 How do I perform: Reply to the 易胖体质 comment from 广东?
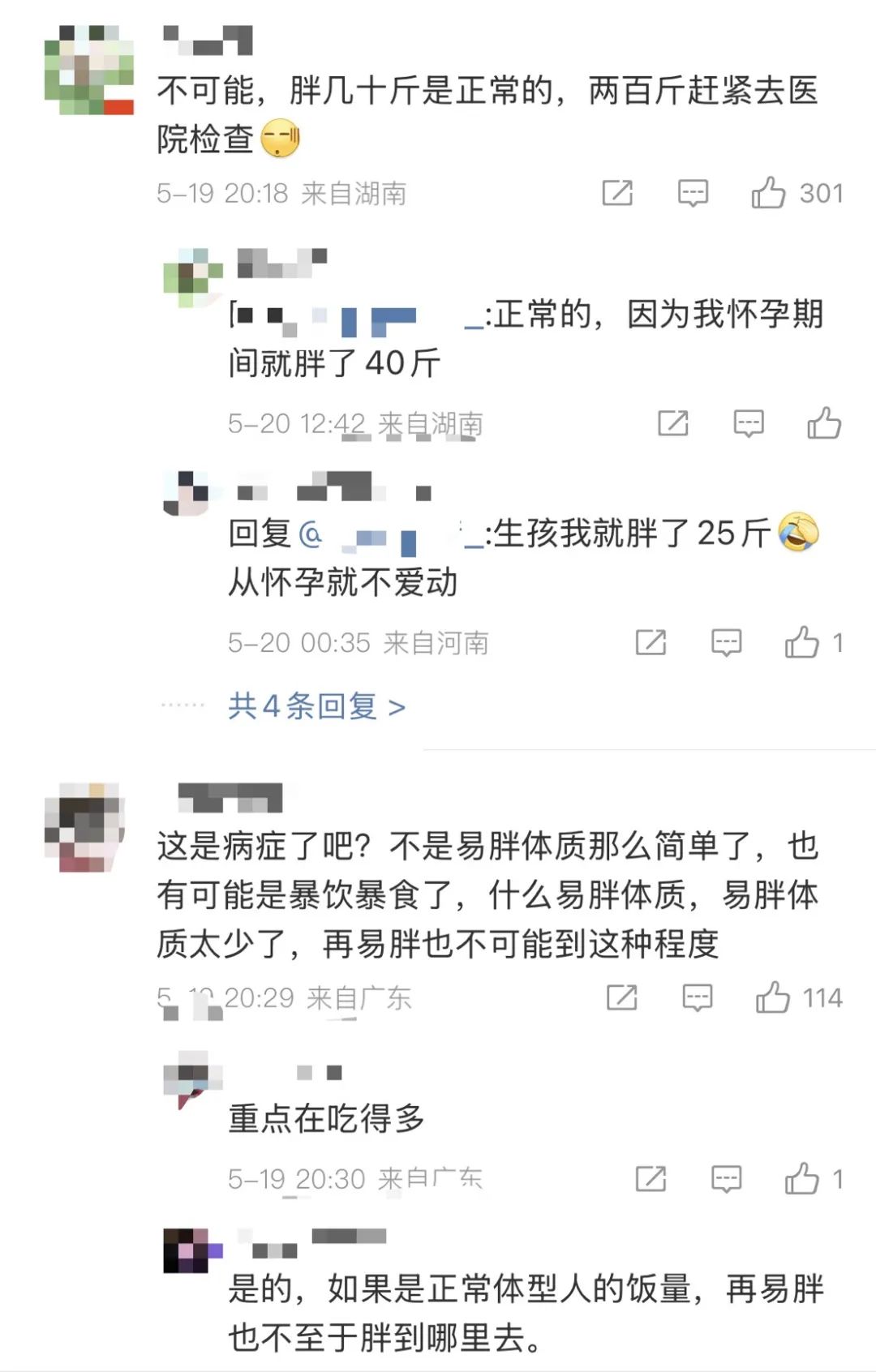(697, 997)
